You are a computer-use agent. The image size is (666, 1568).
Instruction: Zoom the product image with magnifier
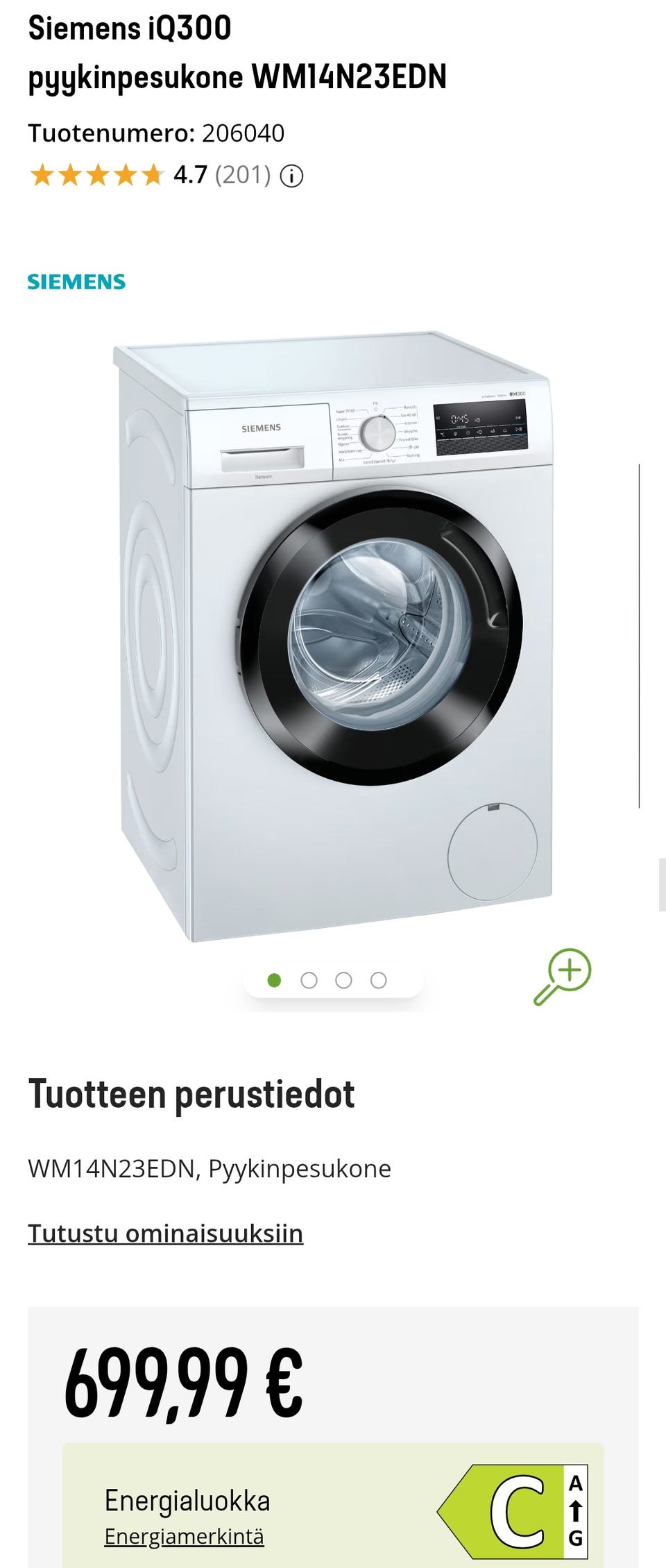pos(563,976)
